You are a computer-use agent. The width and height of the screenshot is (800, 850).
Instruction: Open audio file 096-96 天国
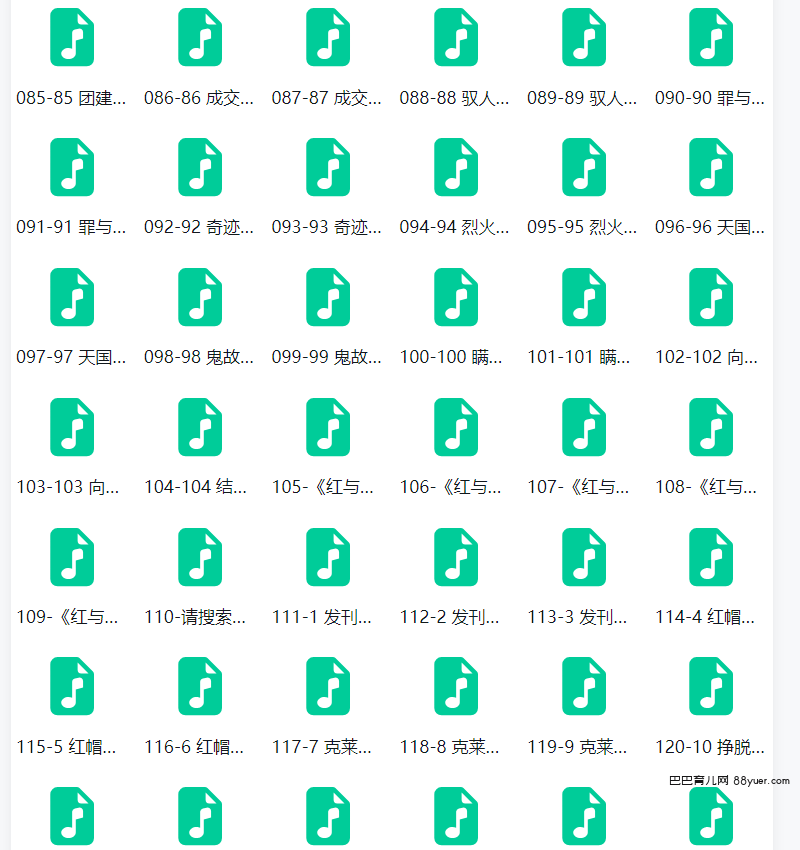711,167
